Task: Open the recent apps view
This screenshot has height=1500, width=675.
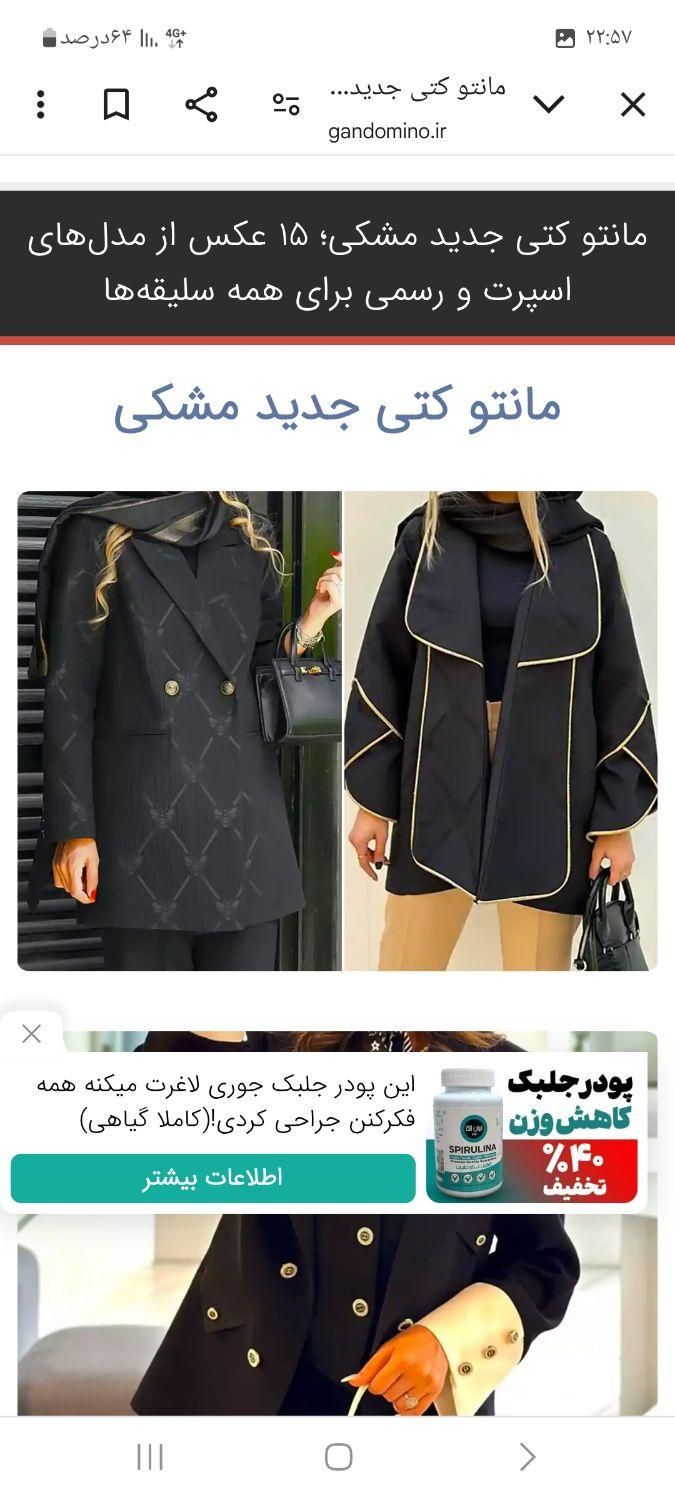Action: [x=150, y=1457]
